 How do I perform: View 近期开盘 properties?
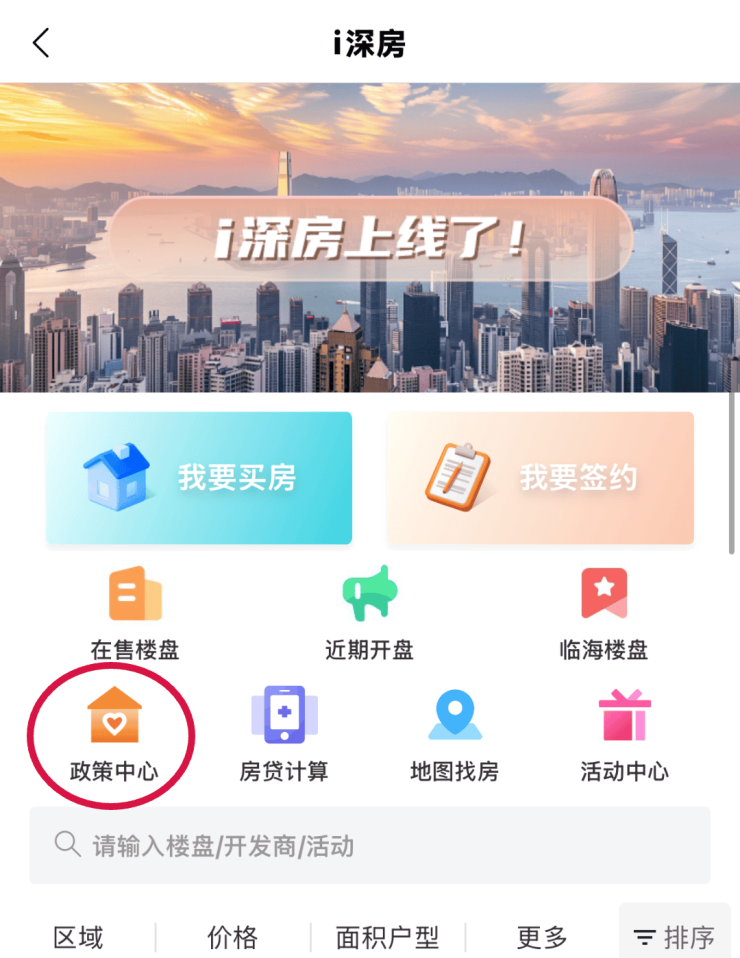tap(369, 613)
